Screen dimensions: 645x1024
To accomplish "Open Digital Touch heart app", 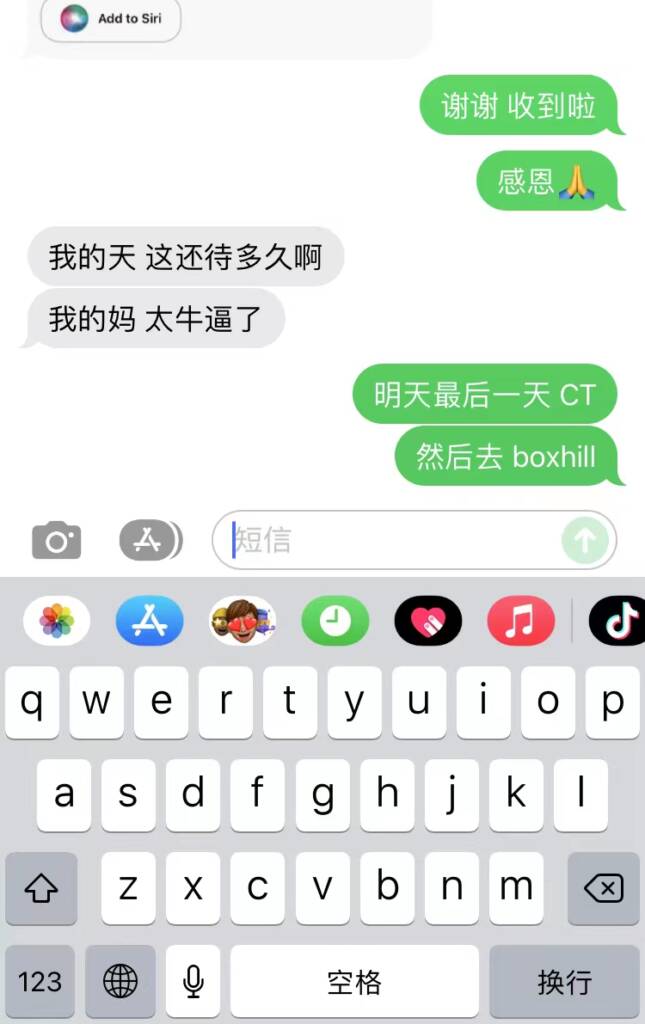I will point(428,621).
